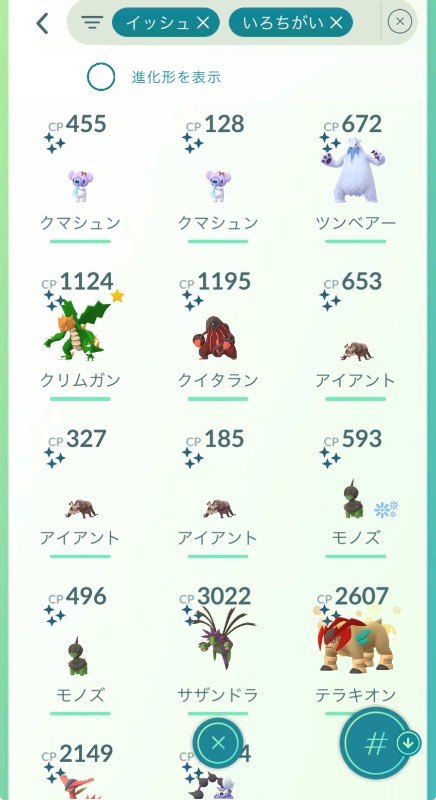The image size is (436, 800).
Task: Clear the whole search with the circled X
Action: click(x=400, y=21)
